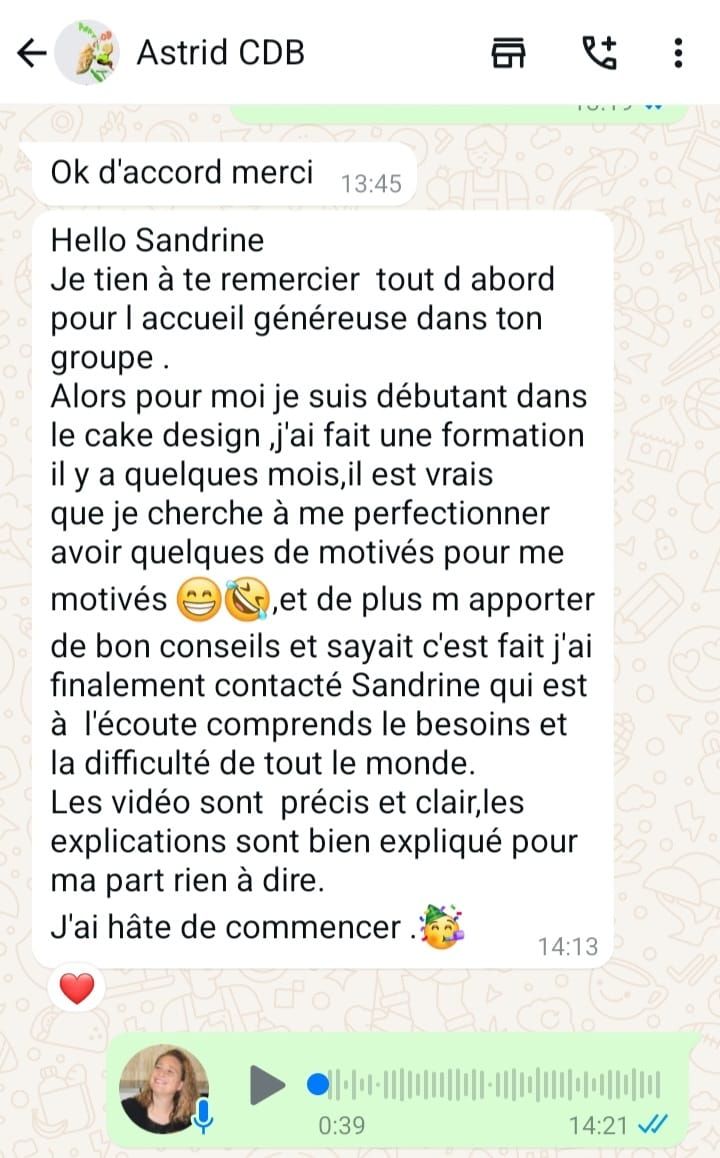Start a call with Astrid CDB
Viewport: 720px width, 1158px height.
coord(600,52)
